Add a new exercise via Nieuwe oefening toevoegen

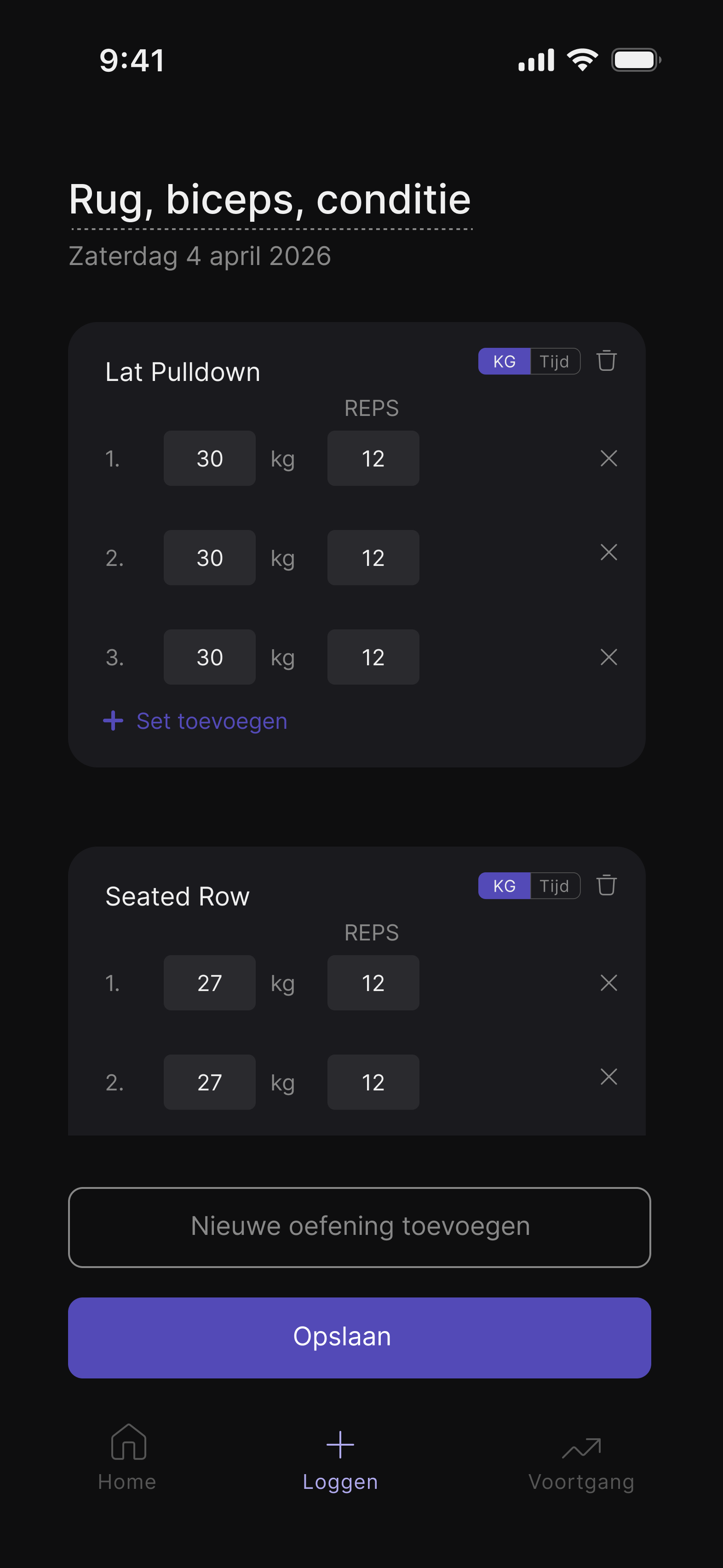[361, 1227]
